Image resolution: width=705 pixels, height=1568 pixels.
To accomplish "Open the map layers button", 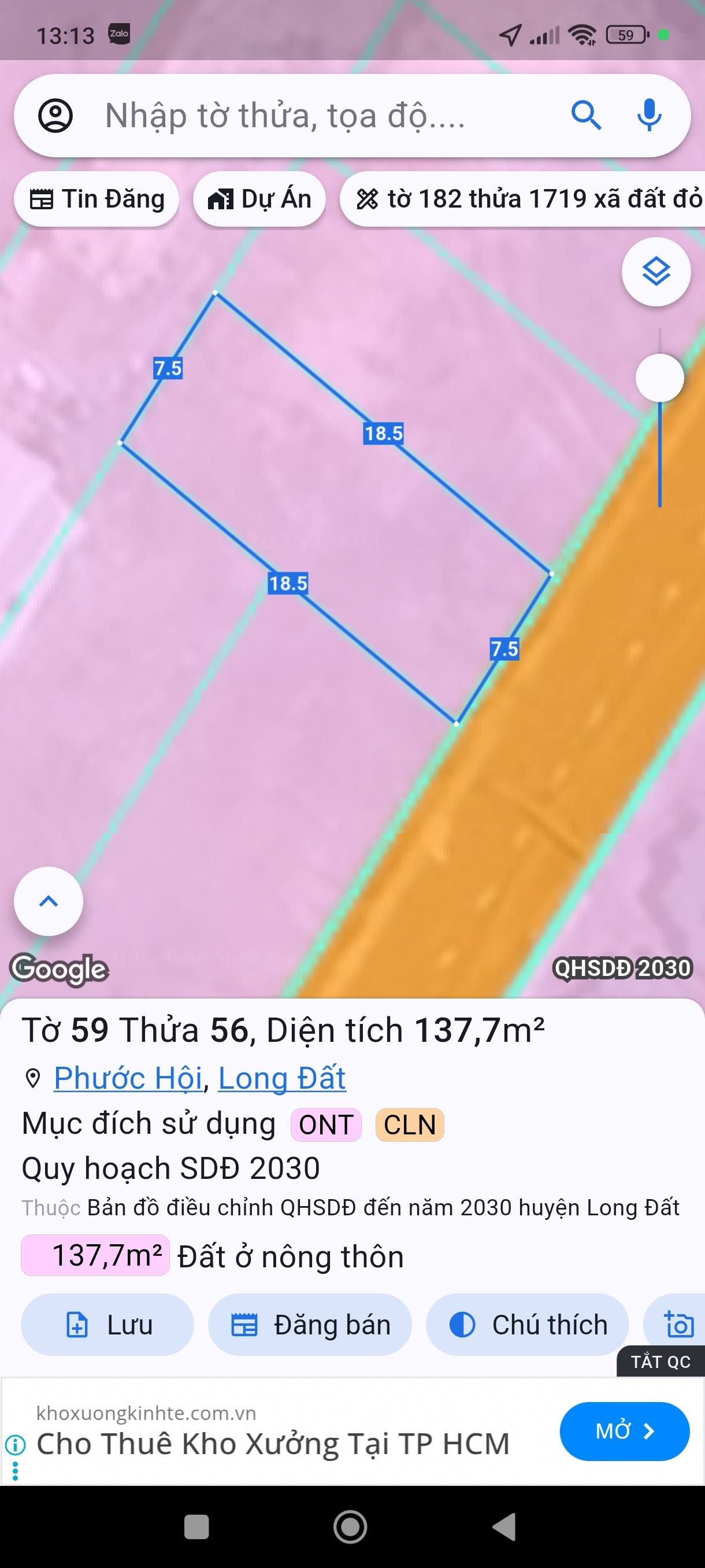I will (x=656, y=272).
